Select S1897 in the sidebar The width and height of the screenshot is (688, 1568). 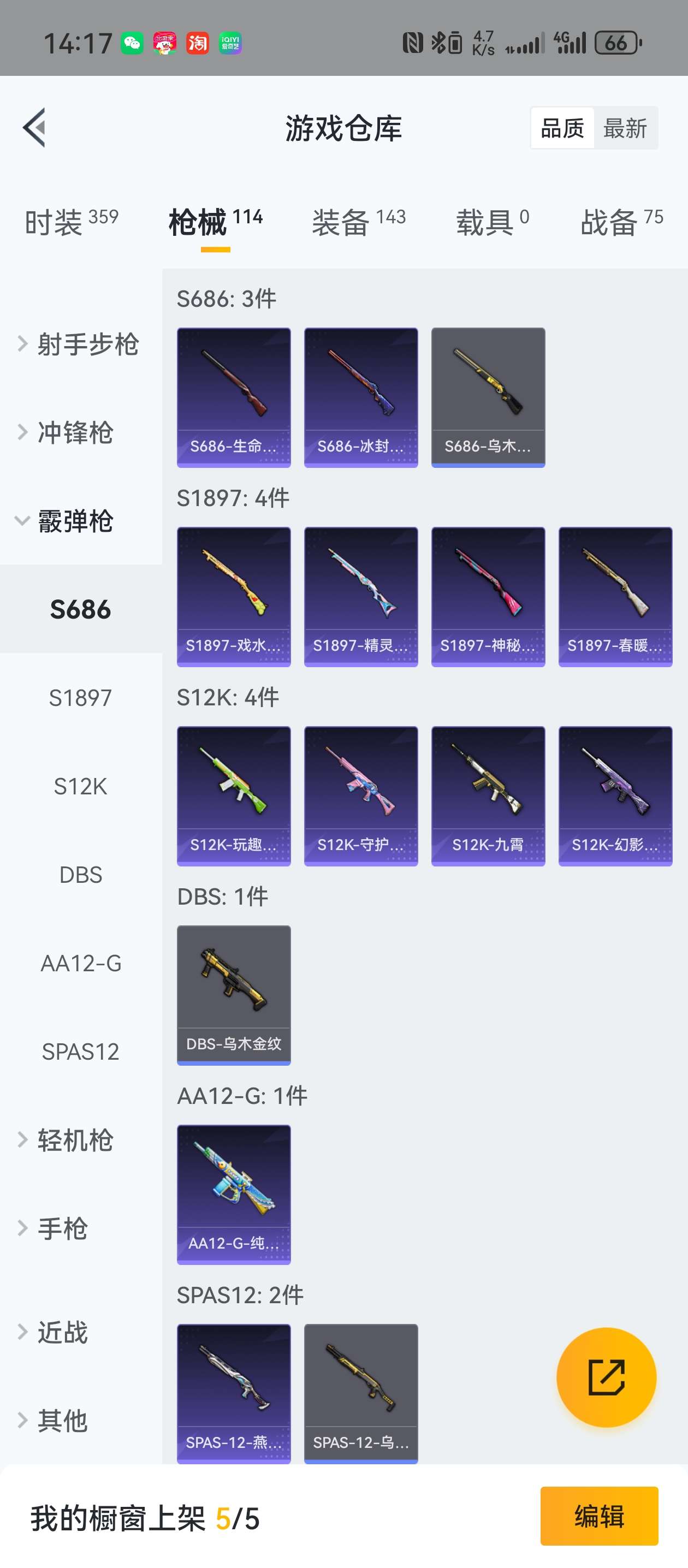(80, 698)
